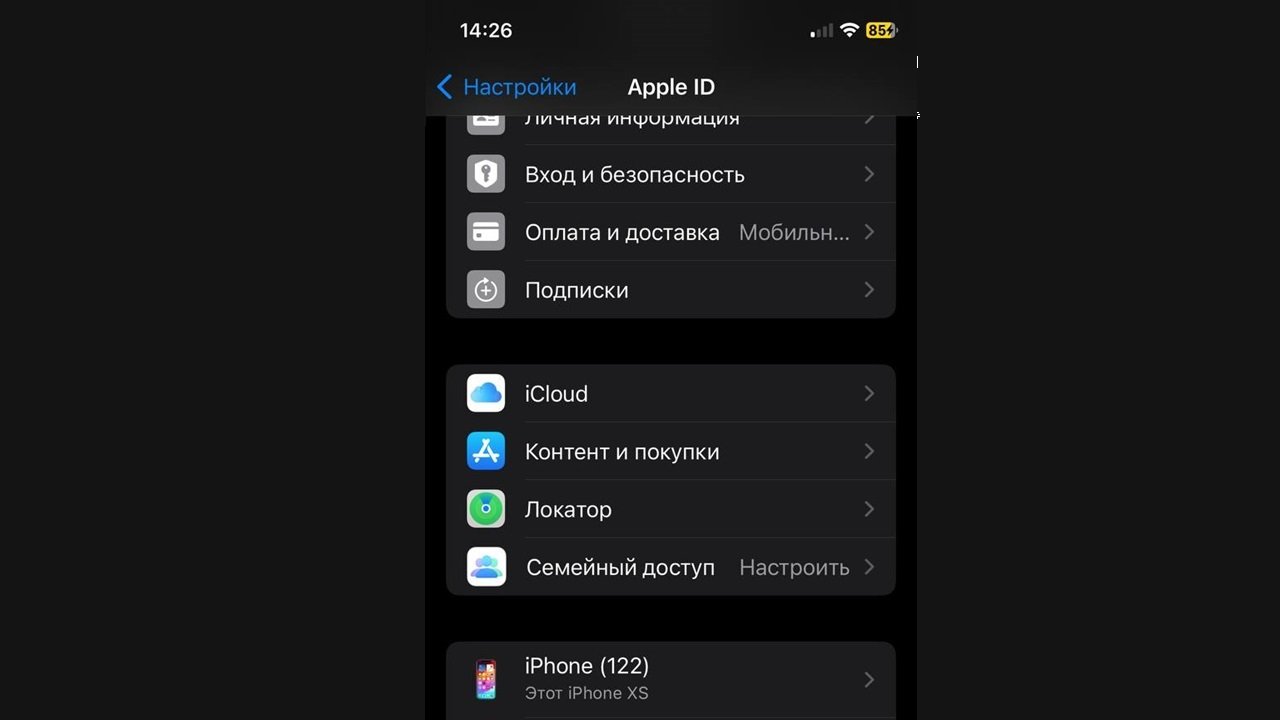The image size is (1280, 720).
Task: Open Оплата и доставка row
Action: (670, 233)
